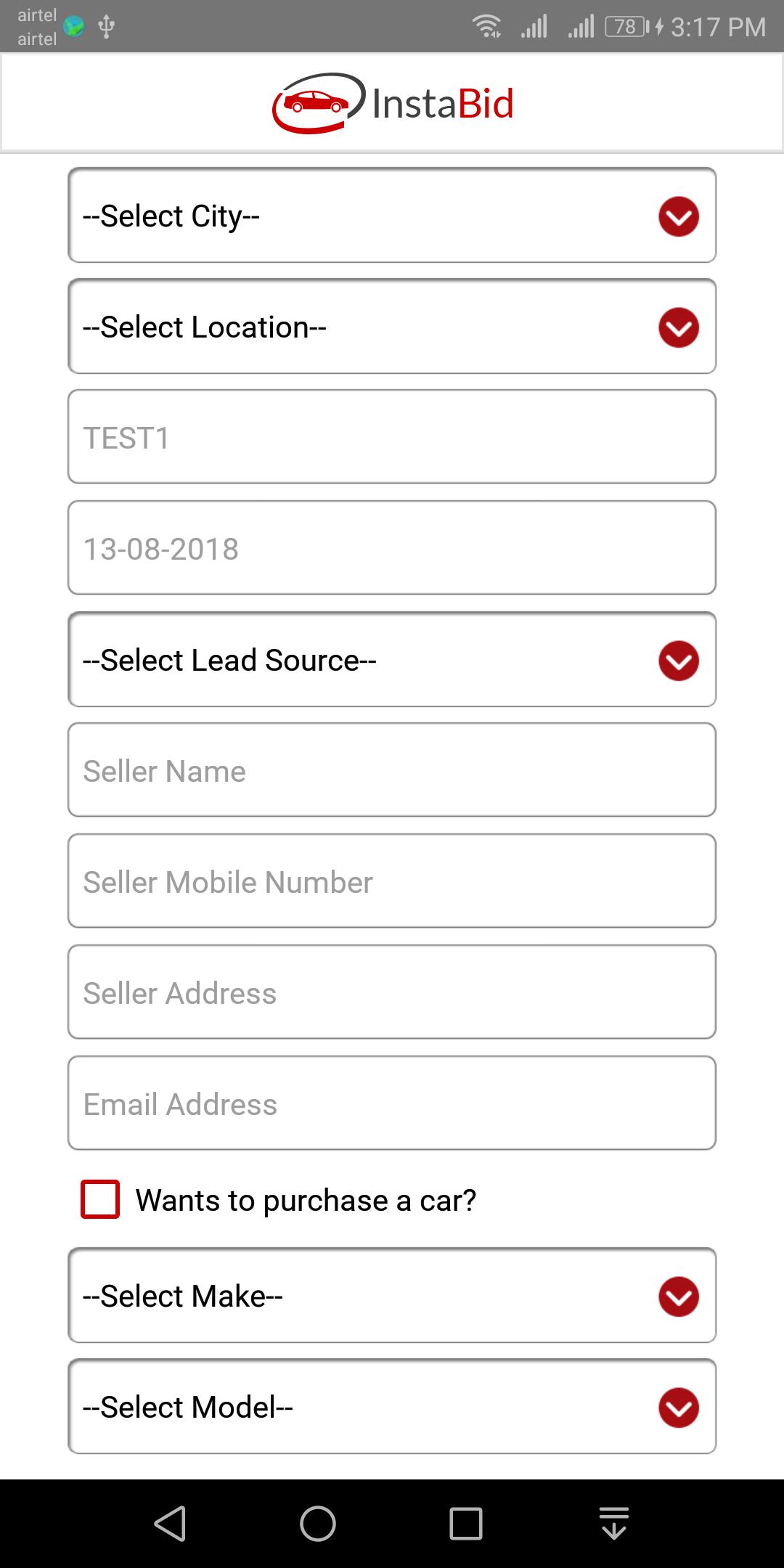Tap the Seller Mobile Number field
This screenshot has height=1568, width=784.
[x=392, y=881]
